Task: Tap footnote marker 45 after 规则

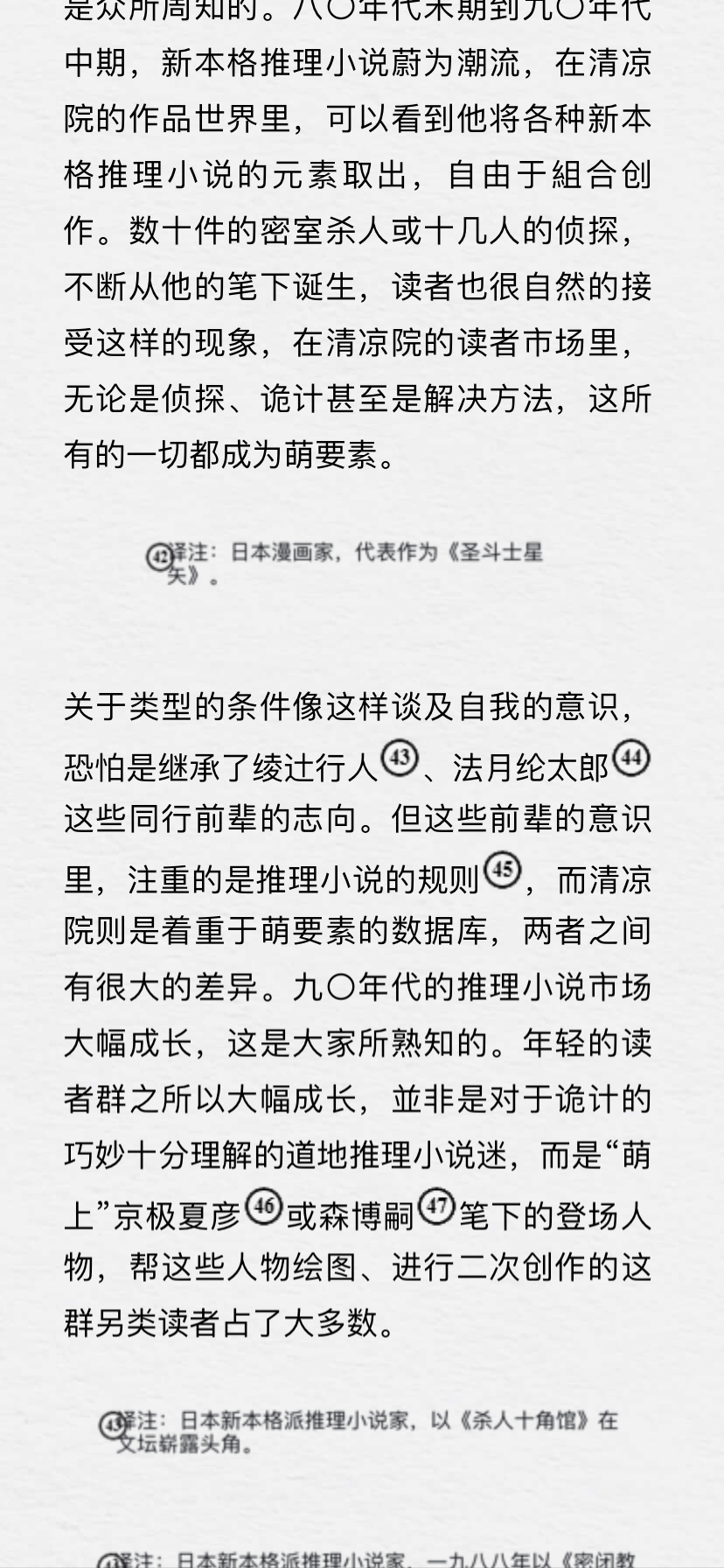Action: pos(502,870)
